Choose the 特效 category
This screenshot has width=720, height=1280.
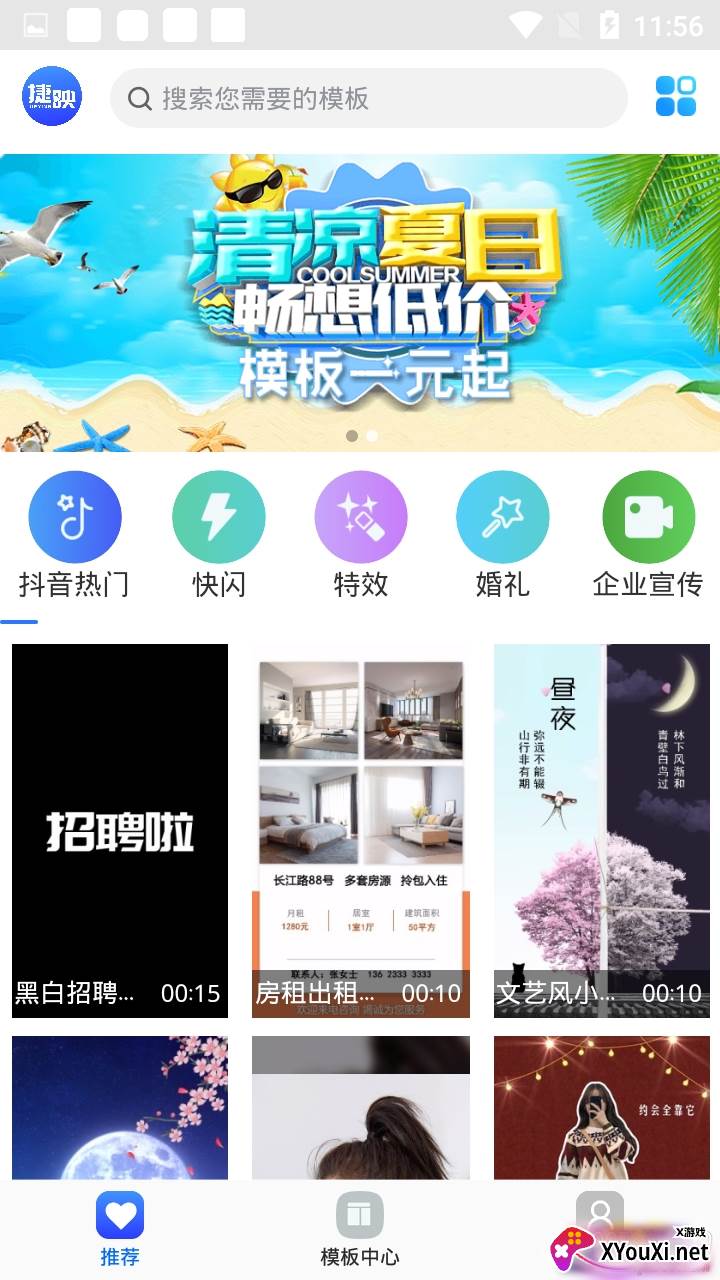(361, 535)
